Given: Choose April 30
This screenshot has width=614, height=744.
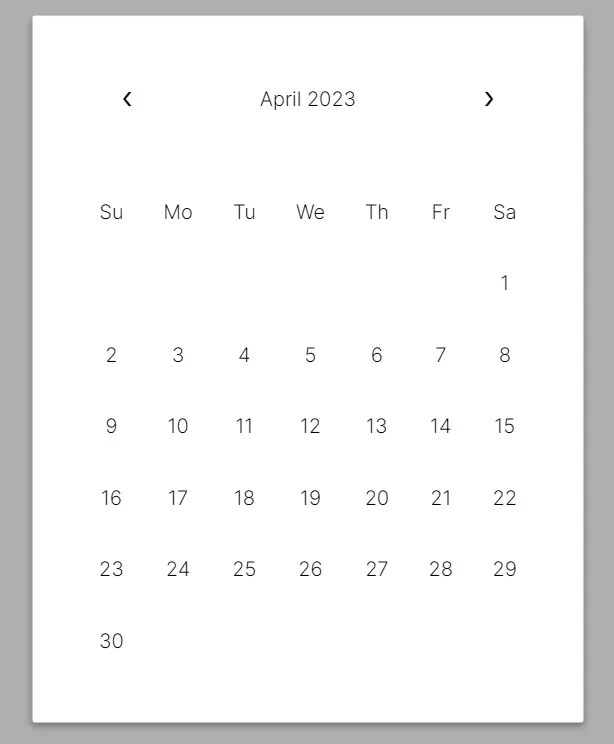Looking at the screenshot, I should [x=111, y=641].
